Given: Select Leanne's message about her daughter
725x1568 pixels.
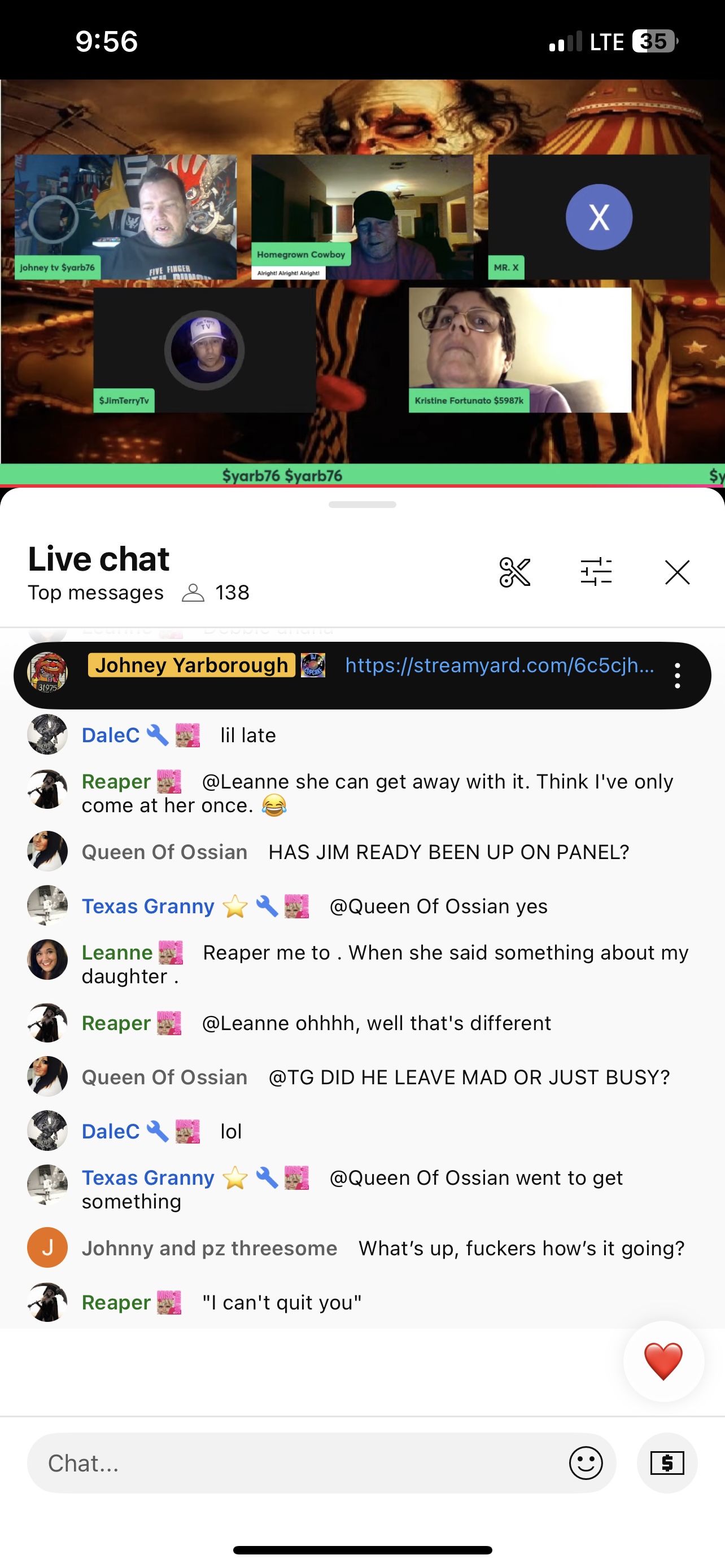Looking at the screenshot, I should (383, 964).
